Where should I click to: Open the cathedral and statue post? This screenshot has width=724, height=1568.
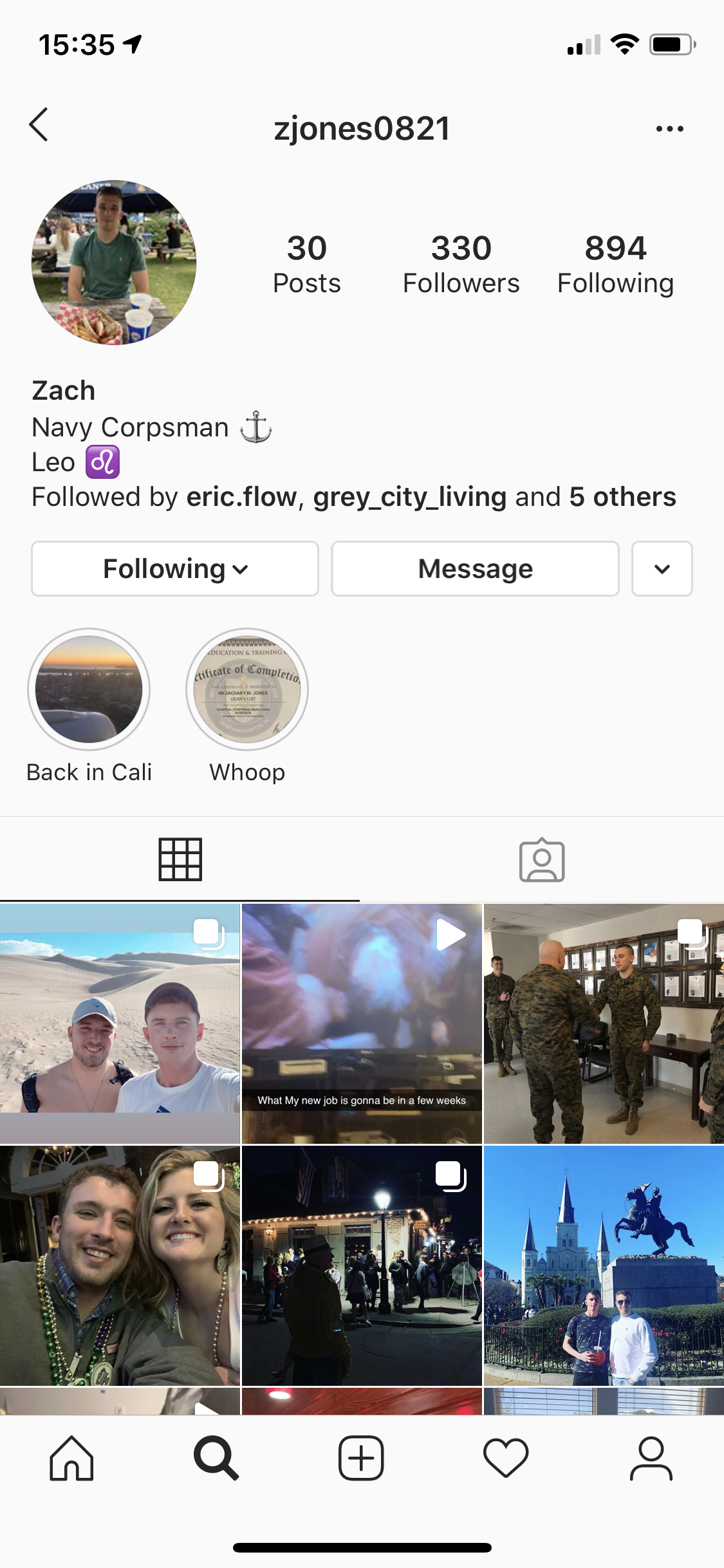pos(604,1265)
